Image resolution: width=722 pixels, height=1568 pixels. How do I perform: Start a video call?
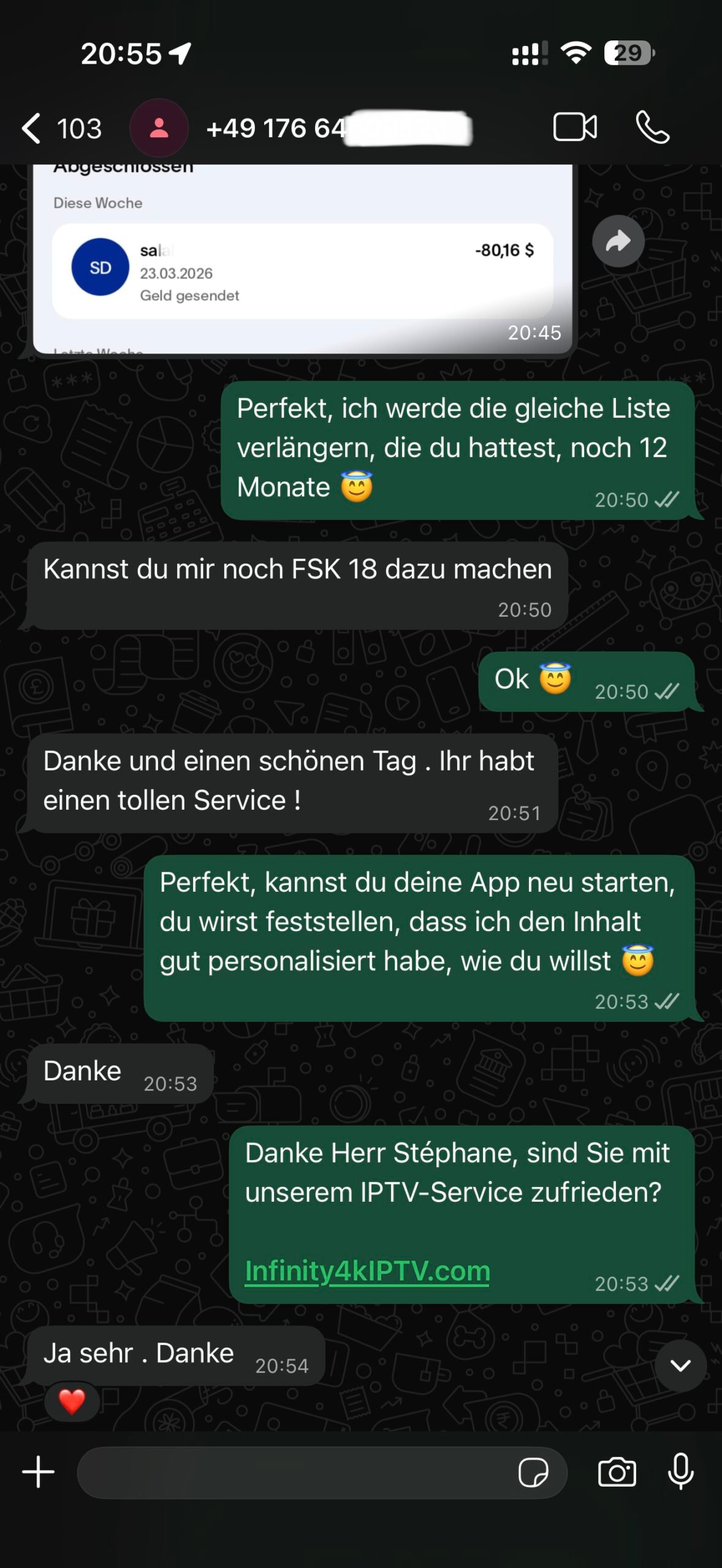coord(574,127)
